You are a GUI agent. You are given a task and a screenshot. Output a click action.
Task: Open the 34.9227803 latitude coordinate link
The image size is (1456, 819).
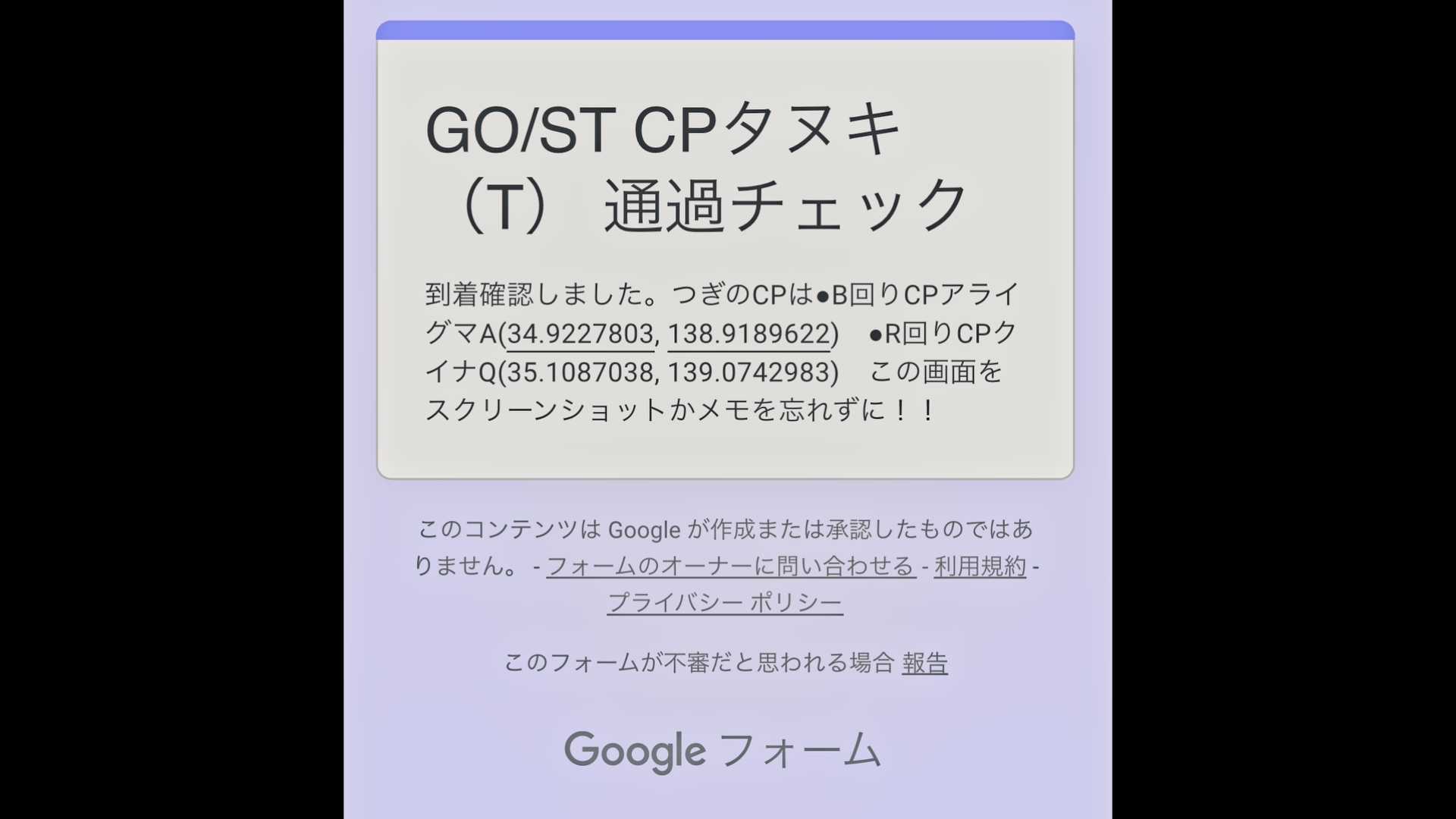(580, 334)
